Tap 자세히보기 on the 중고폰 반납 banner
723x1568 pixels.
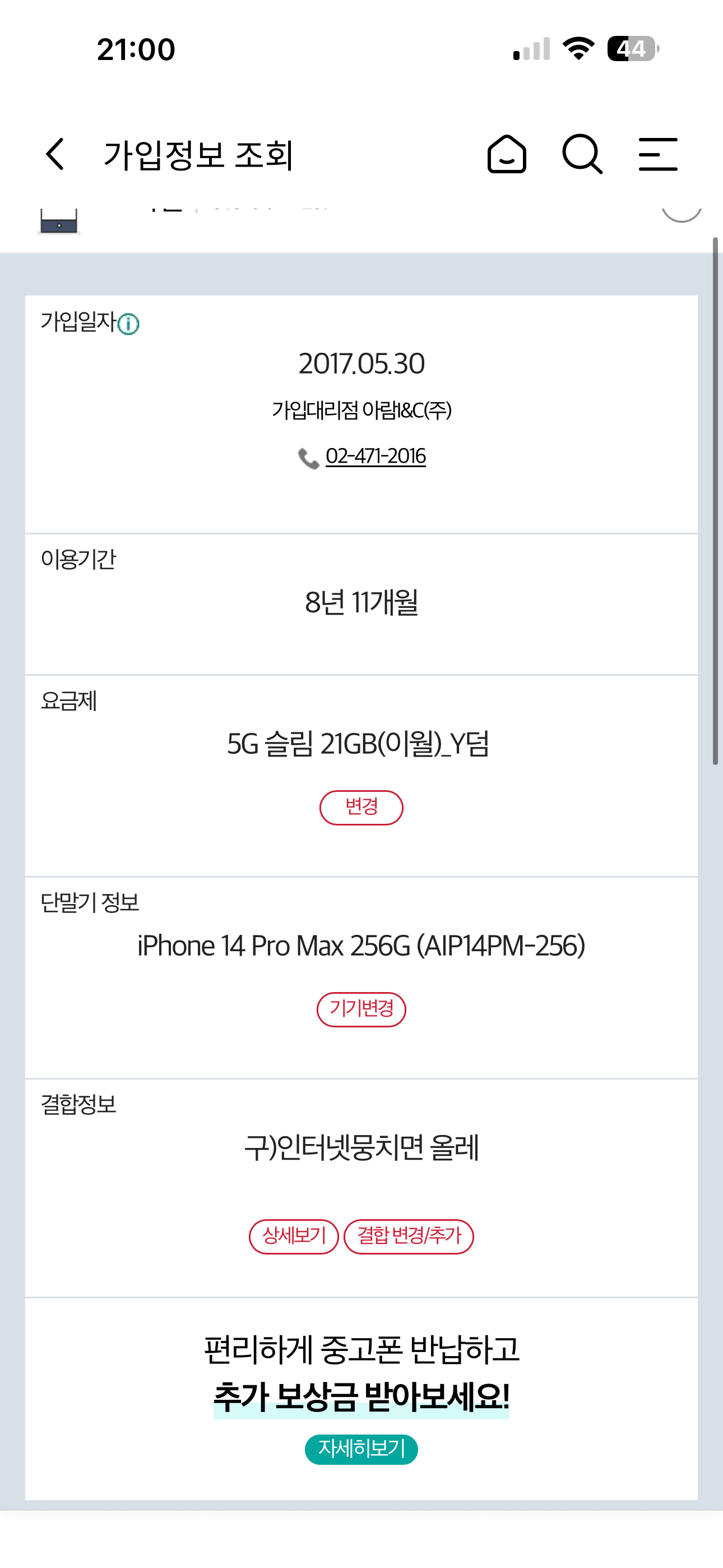361,1449
